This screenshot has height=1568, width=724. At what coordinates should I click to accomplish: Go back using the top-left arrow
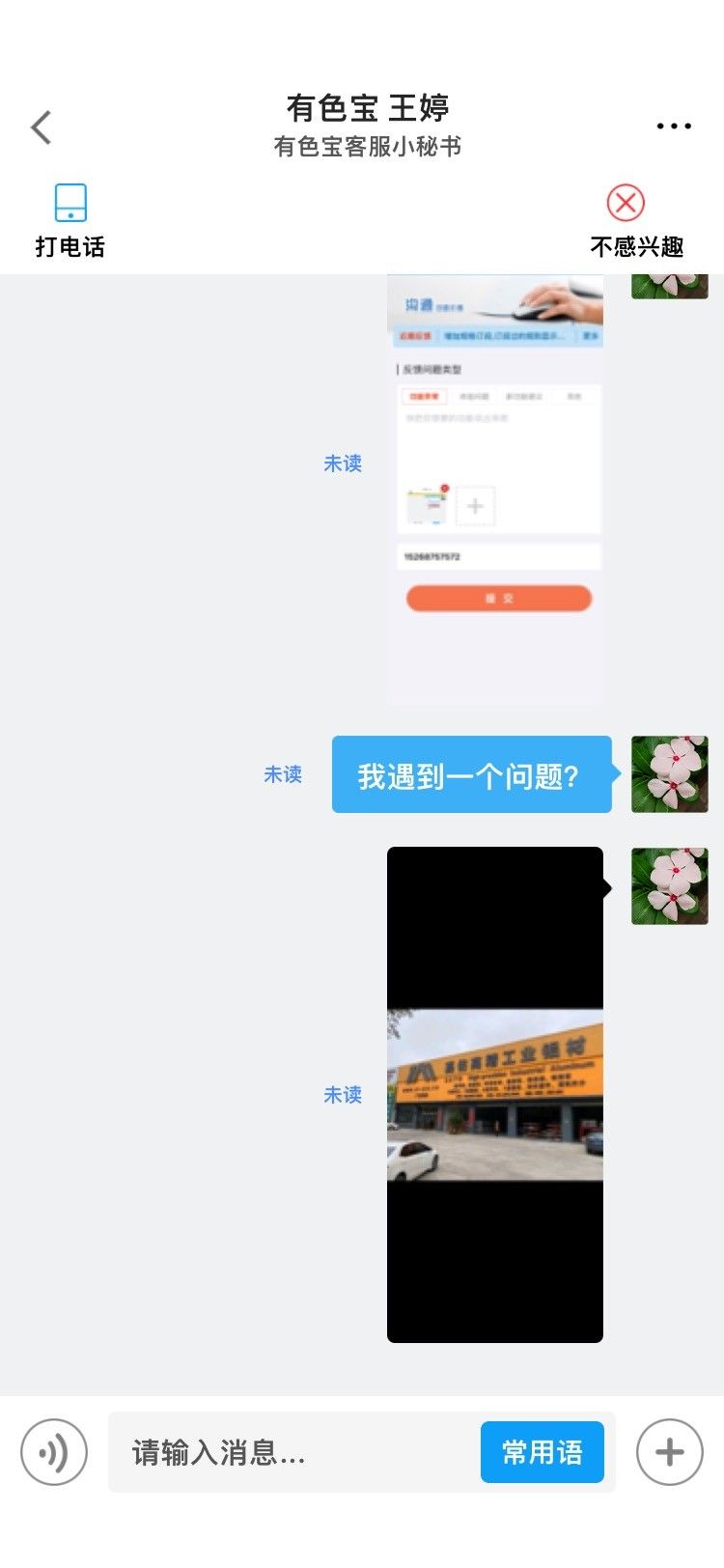[x=42, y=126]
